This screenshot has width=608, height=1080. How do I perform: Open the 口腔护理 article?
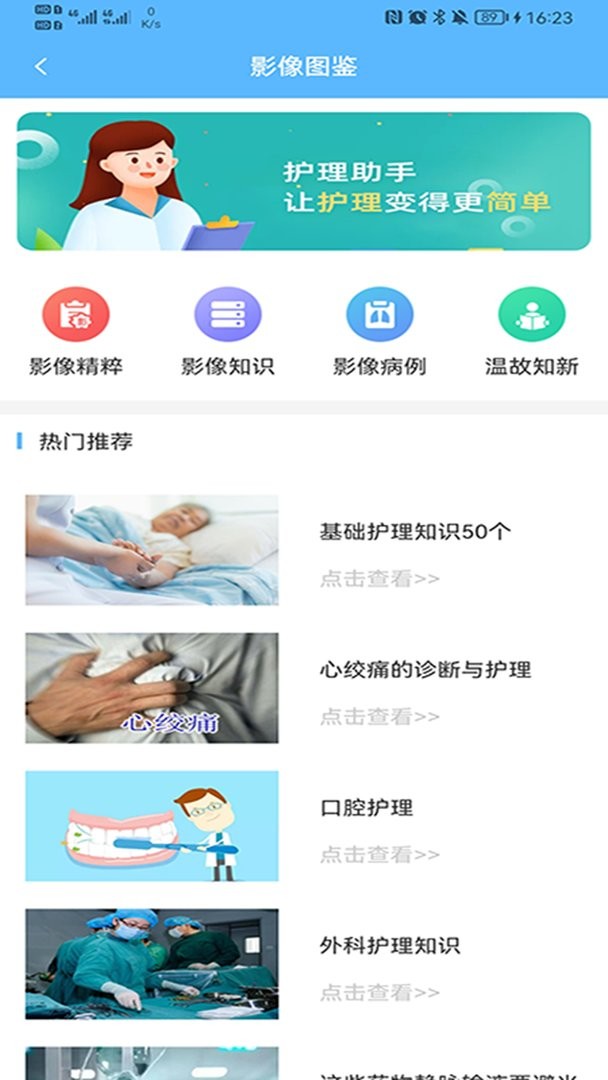coord(366,808)
